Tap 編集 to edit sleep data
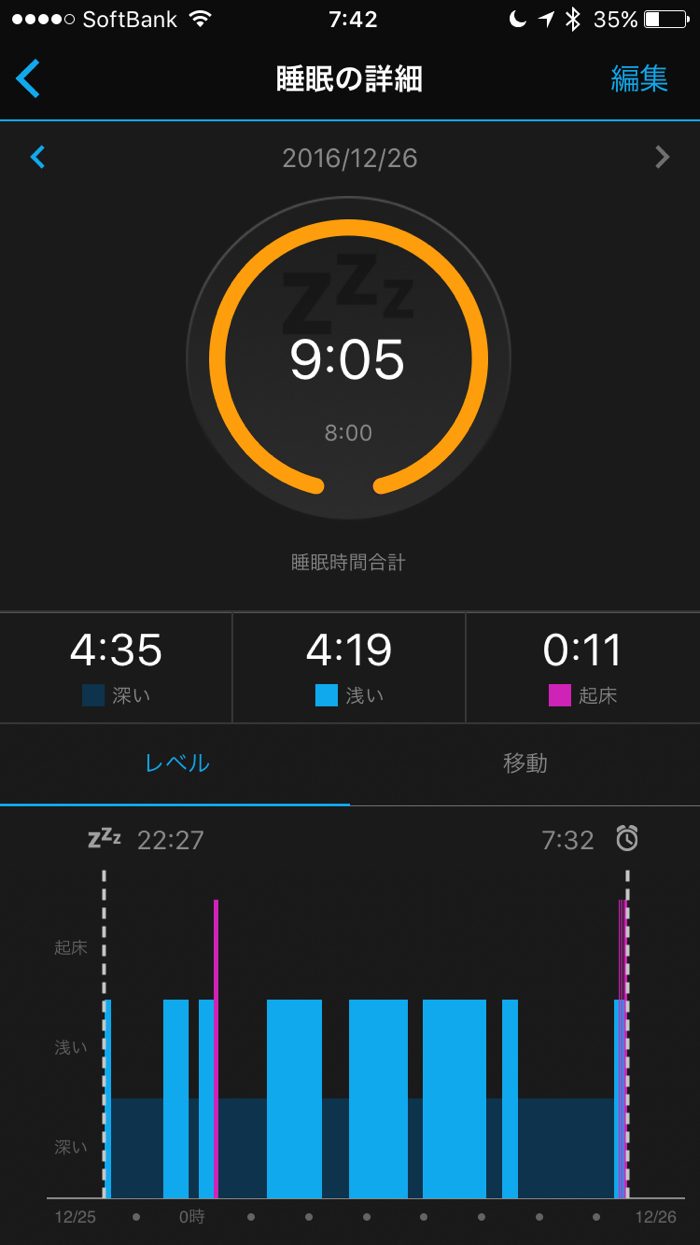Screen dimensions: 700x1245 [639, 79]
